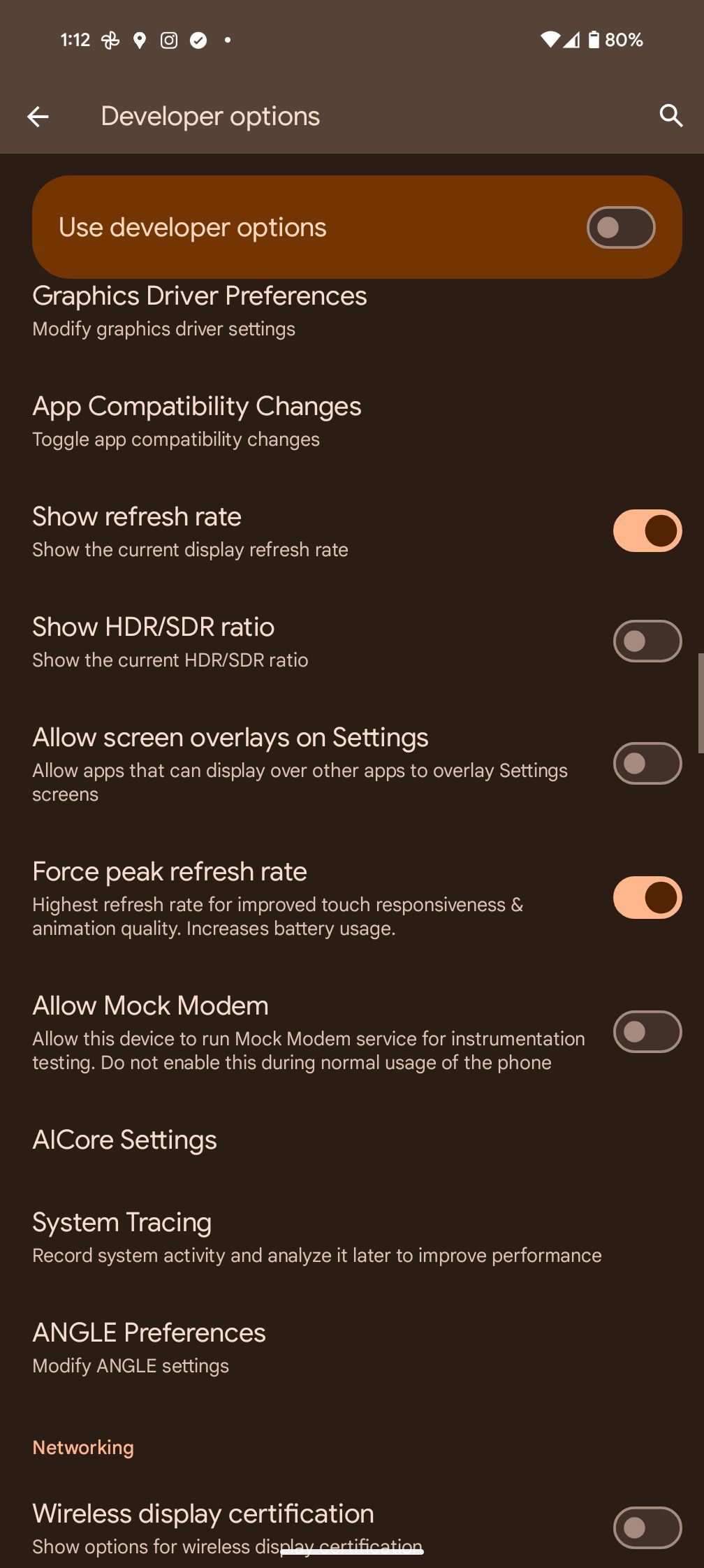Open AICore Settings
This screenshot has height=1568, width=704.
click(x=124, y=1140)
